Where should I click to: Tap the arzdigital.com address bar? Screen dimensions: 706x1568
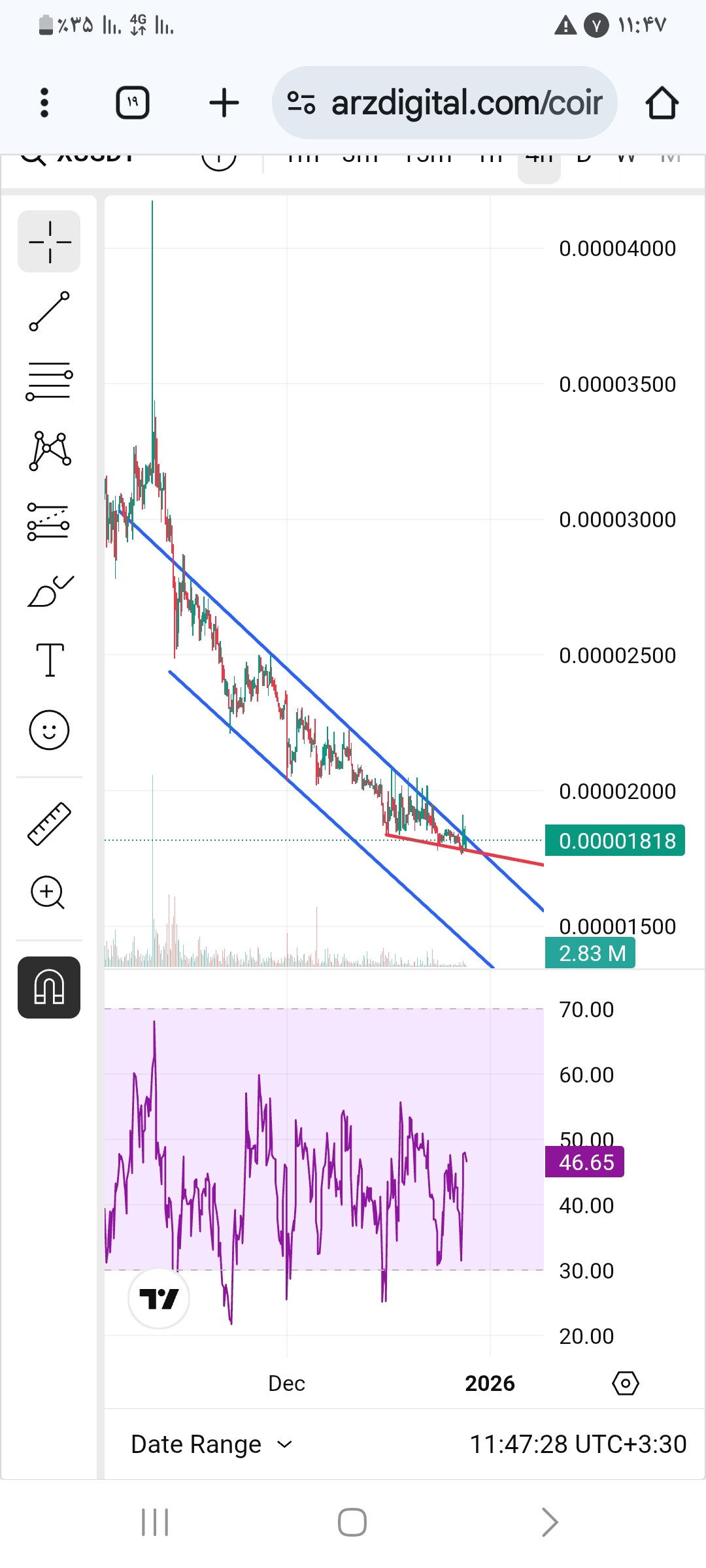point(445,103)
